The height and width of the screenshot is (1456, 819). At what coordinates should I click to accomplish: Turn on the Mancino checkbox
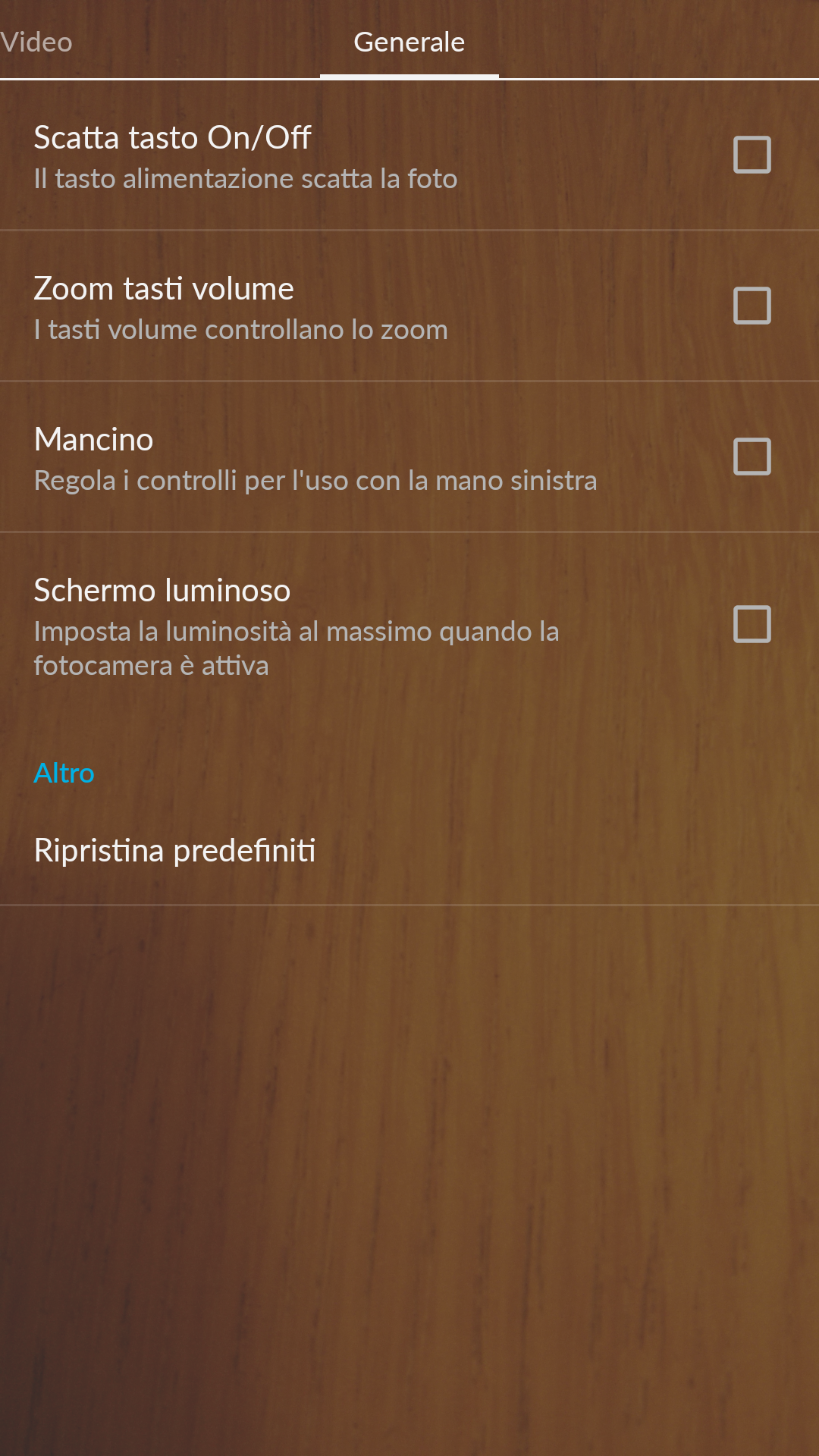[752, 457]
